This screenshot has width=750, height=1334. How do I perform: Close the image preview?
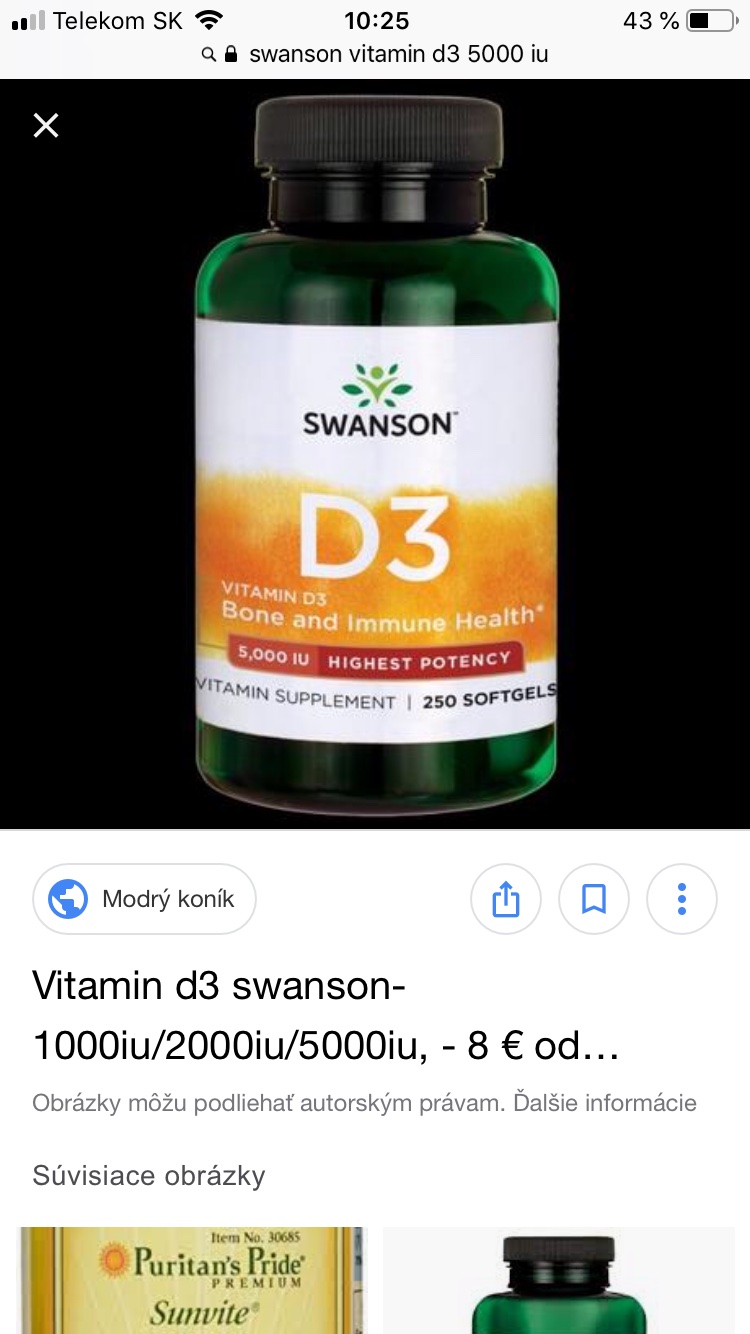[46, 126]
